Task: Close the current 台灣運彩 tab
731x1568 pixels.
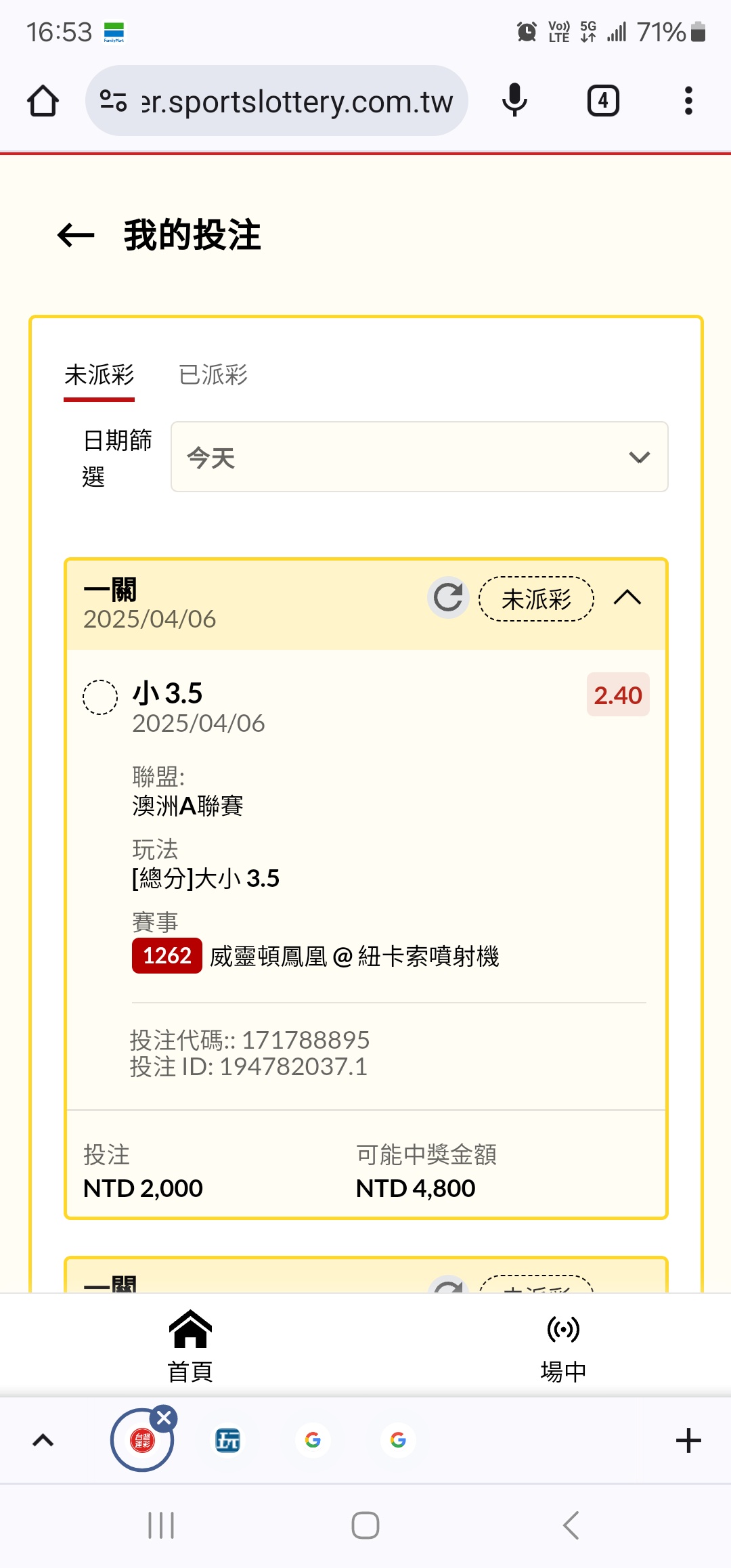Action: pos(164,1418)
